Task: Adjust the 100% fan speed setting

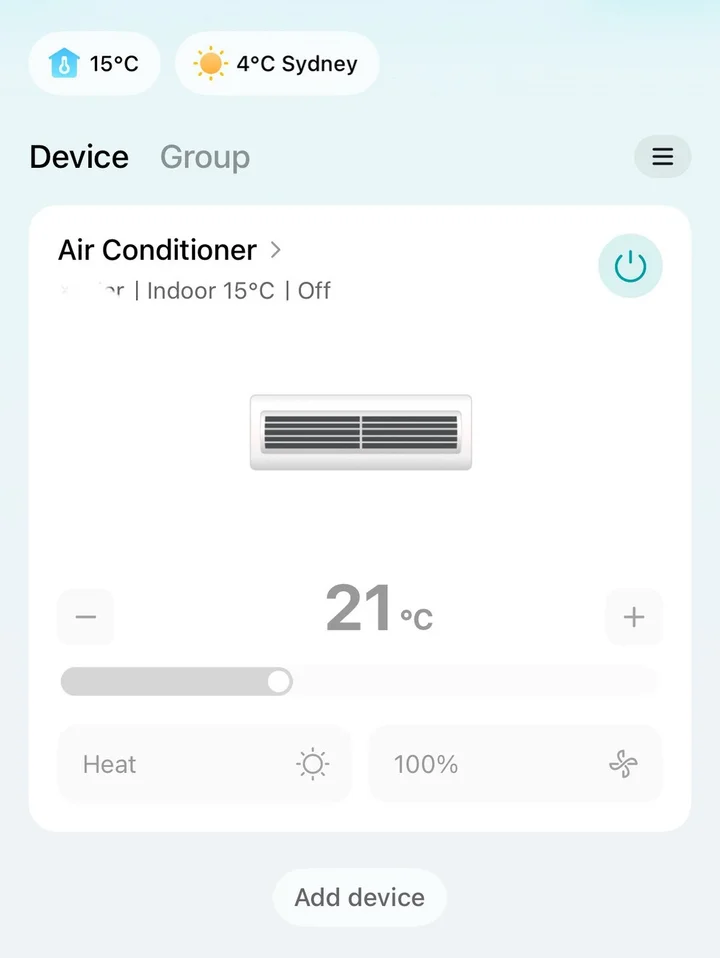Action: pos(515,765)
